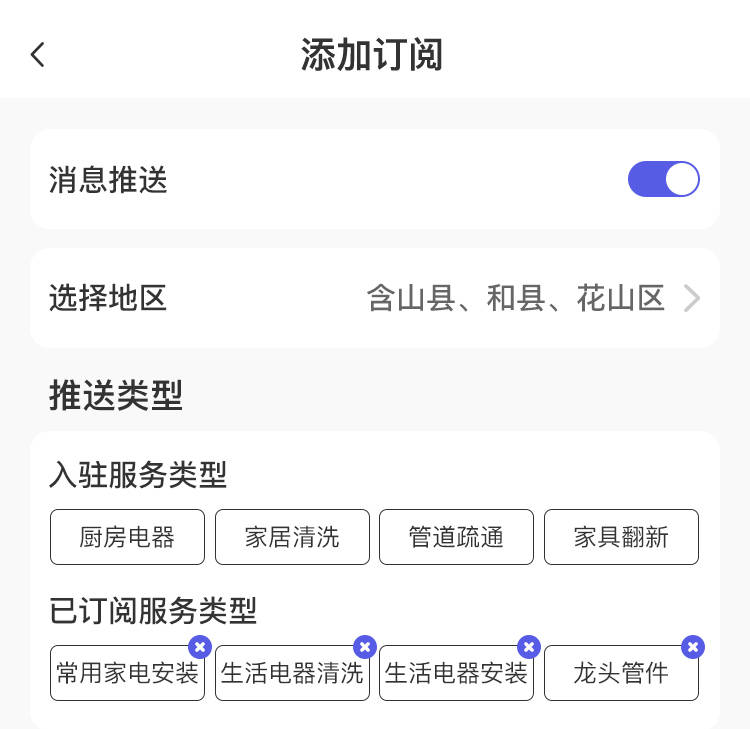Add the 家具翻新 service type
The image size is (750, 729).
[621, 537]
